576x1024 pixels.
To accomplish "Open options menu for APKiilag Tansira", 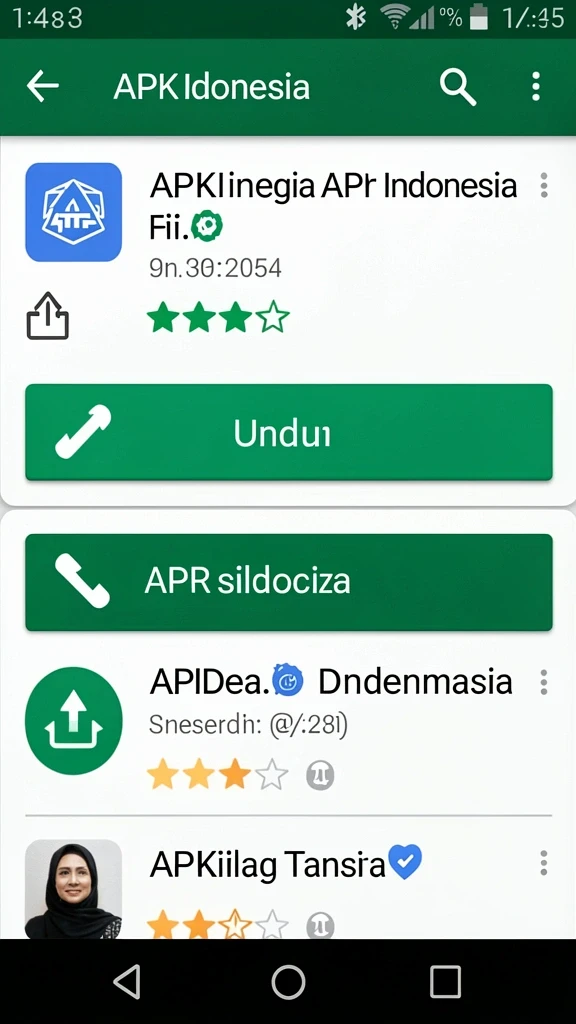I will [543, 863].
